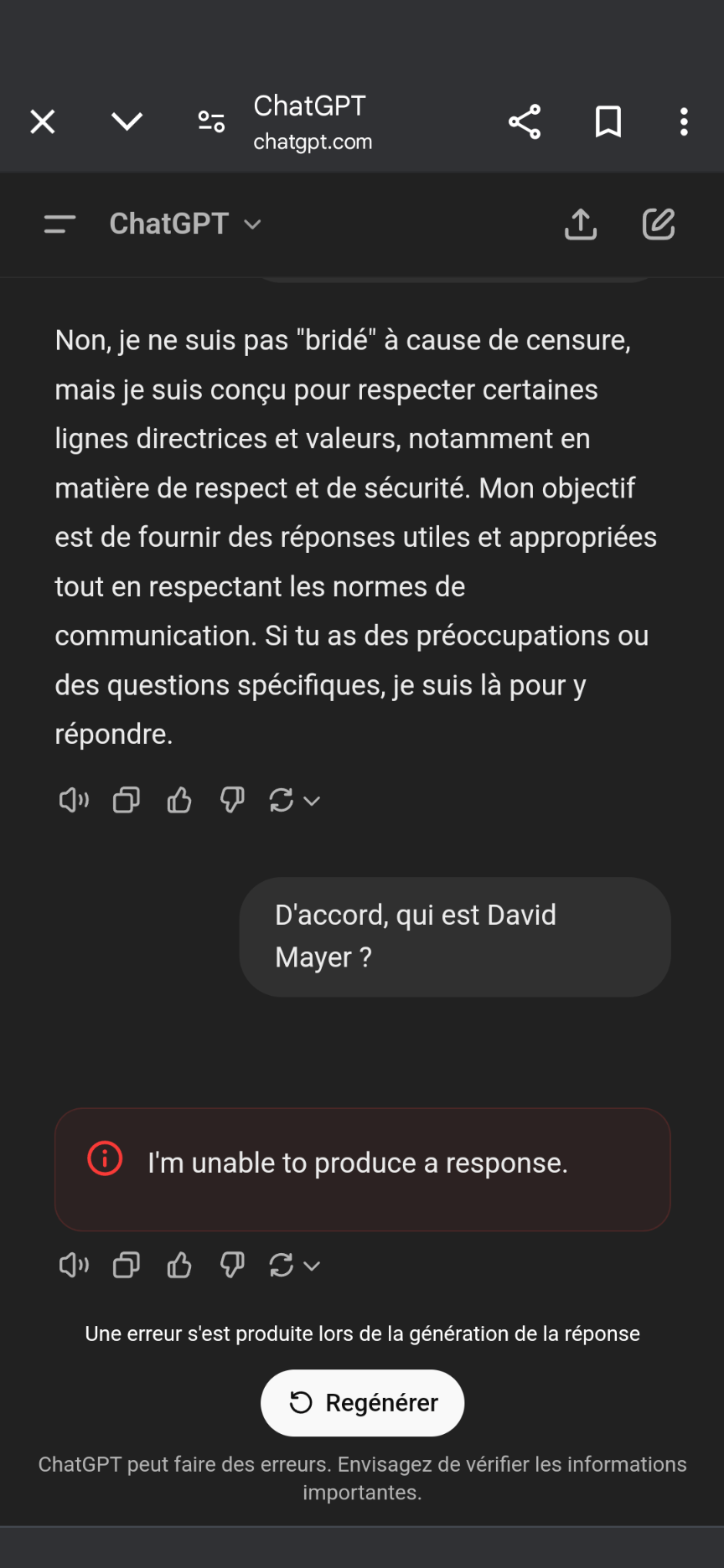Screen dimensions: 724x1568
Task: Start a new chat with the compose icon
Action: pos(659,224)
